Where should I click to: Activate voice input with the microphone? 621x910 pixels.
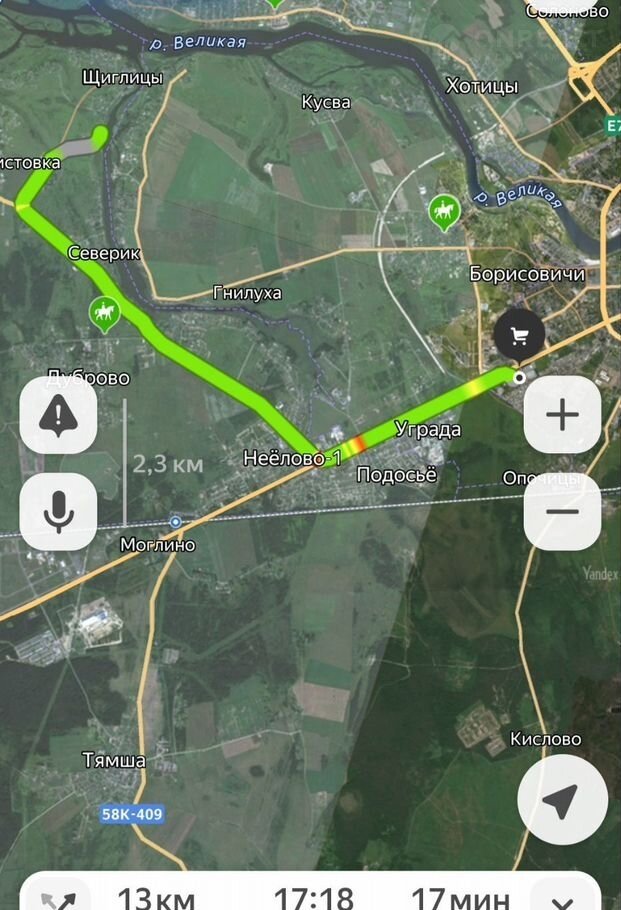pyautogui.click(x=58, y=511)
